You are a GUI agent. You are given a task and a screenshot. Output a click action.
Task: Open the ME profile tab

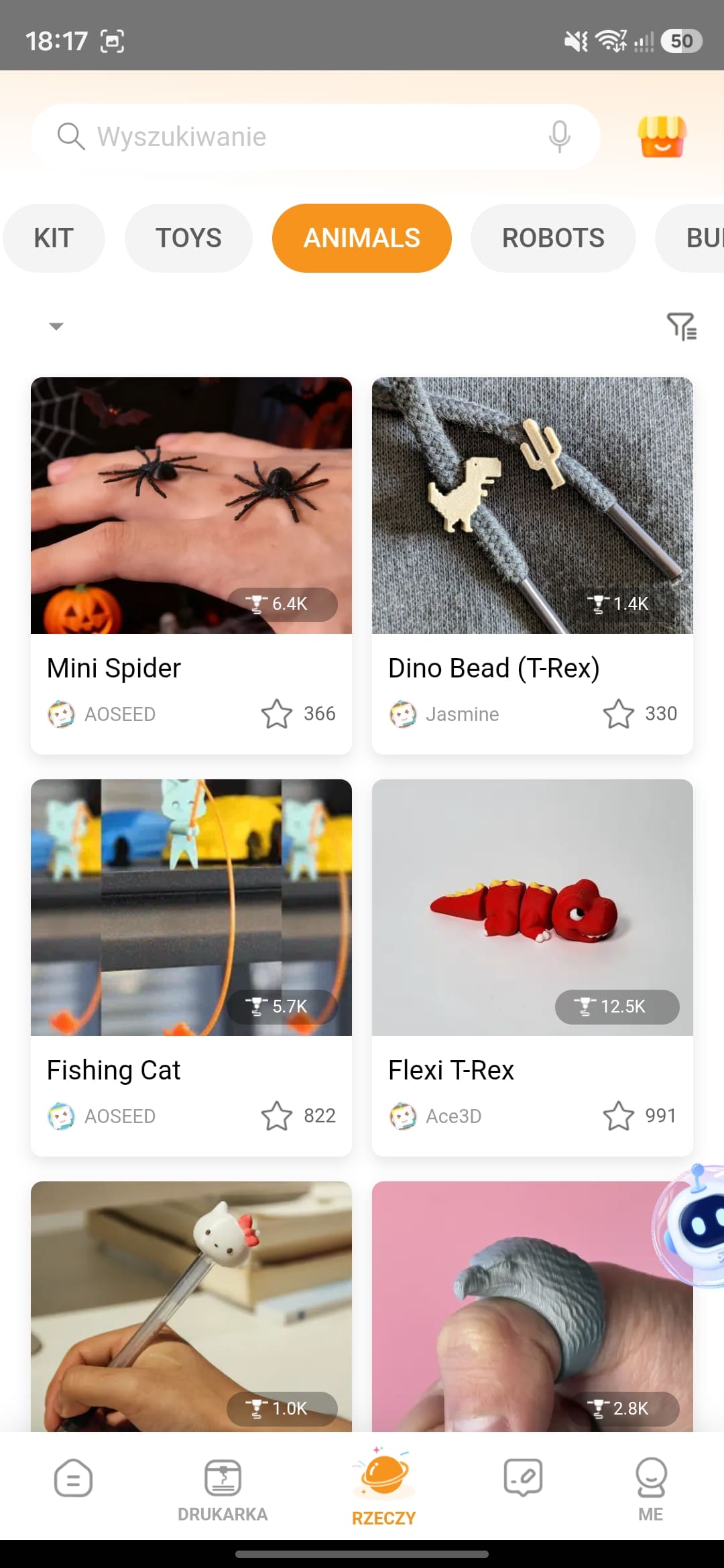(651, 1488)
